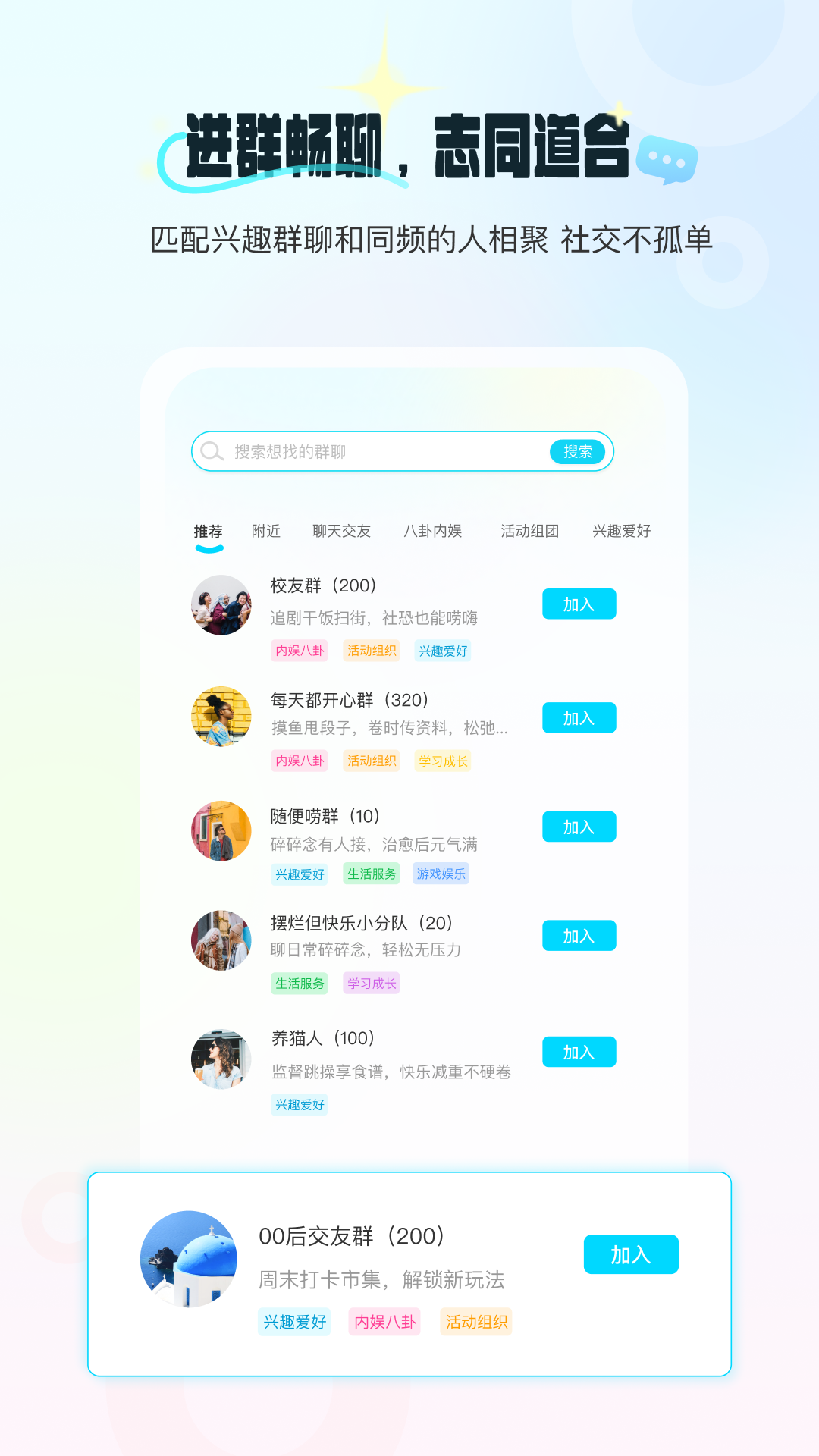Select the 活动组团 category

531,532
